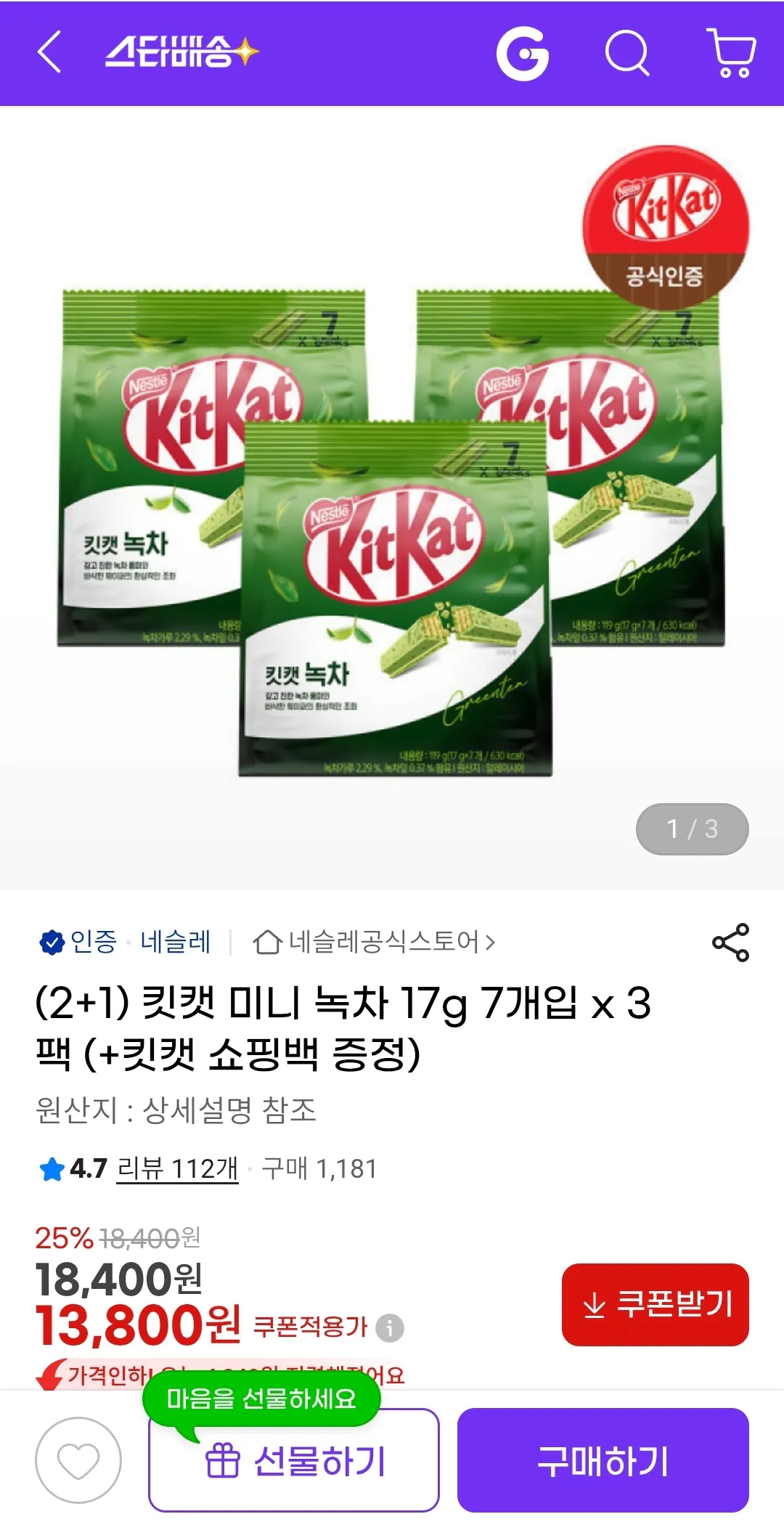The image size is (784, 1530).
Task: Open 네슬레공식스토어 via the chevron arrow
Action: pyautogui.click(x=494, y=942)
